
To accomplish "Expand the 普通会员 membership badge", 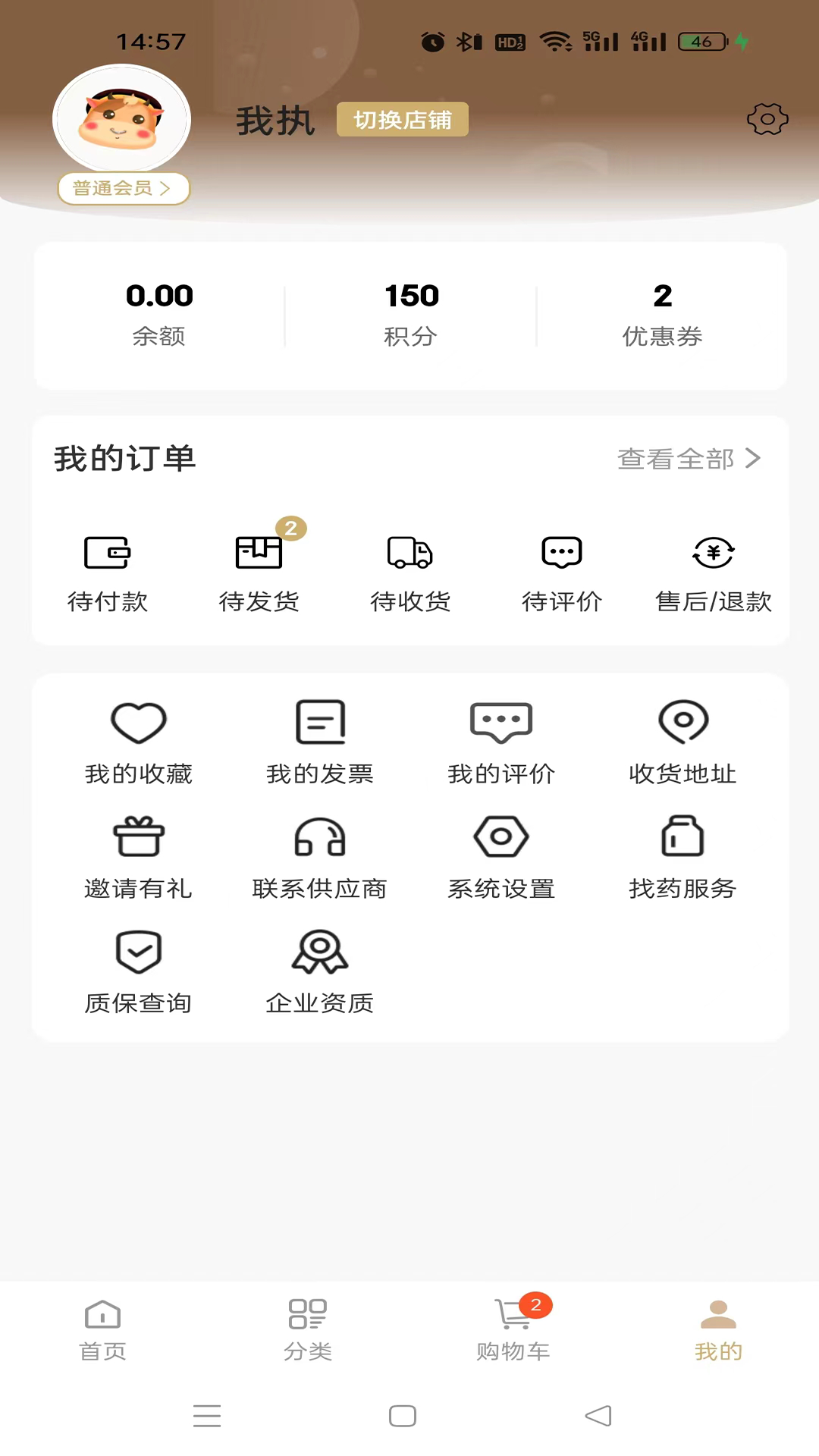I will (x=123, y=188).
